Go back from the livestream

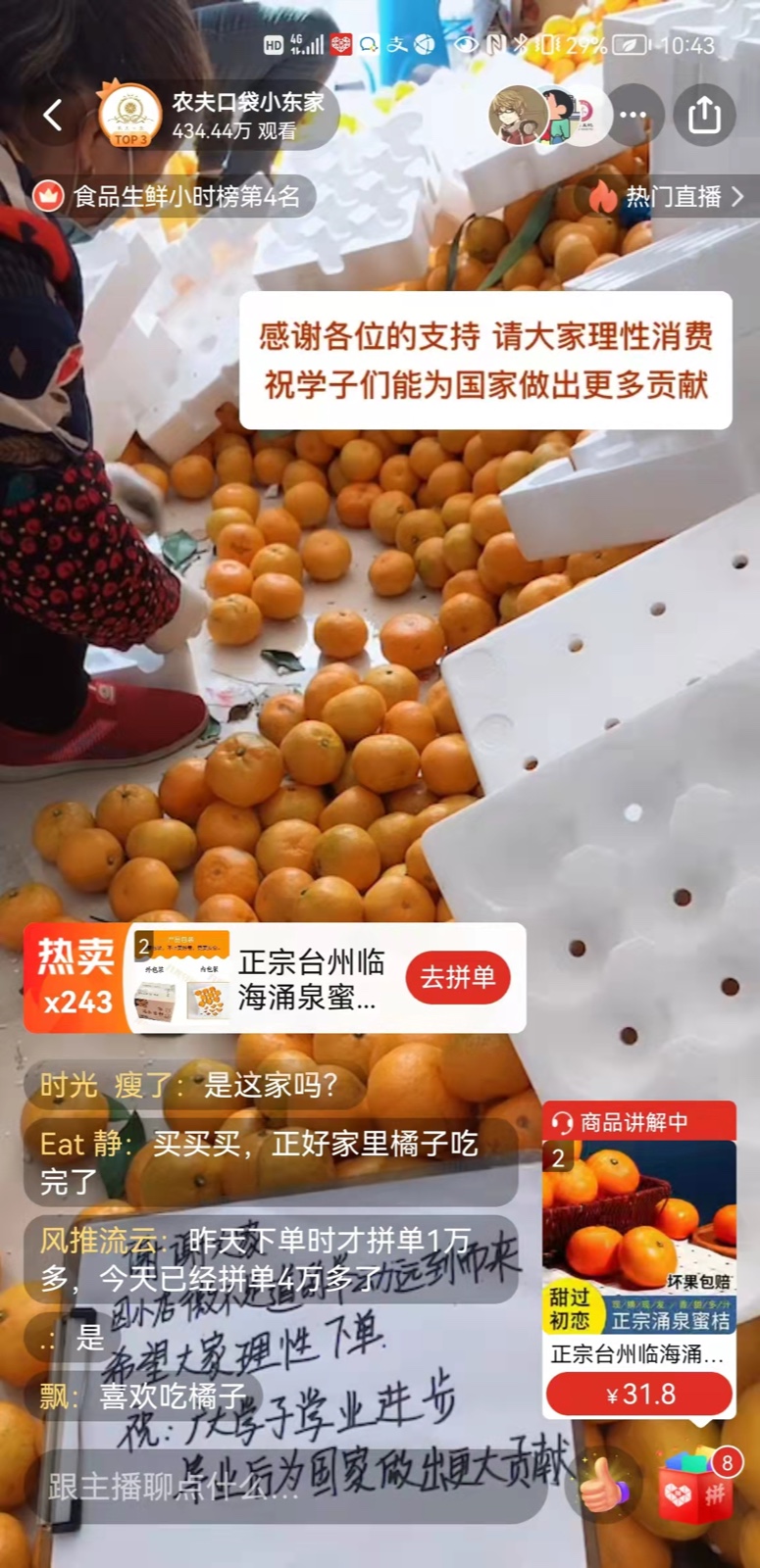pos(52,116)
